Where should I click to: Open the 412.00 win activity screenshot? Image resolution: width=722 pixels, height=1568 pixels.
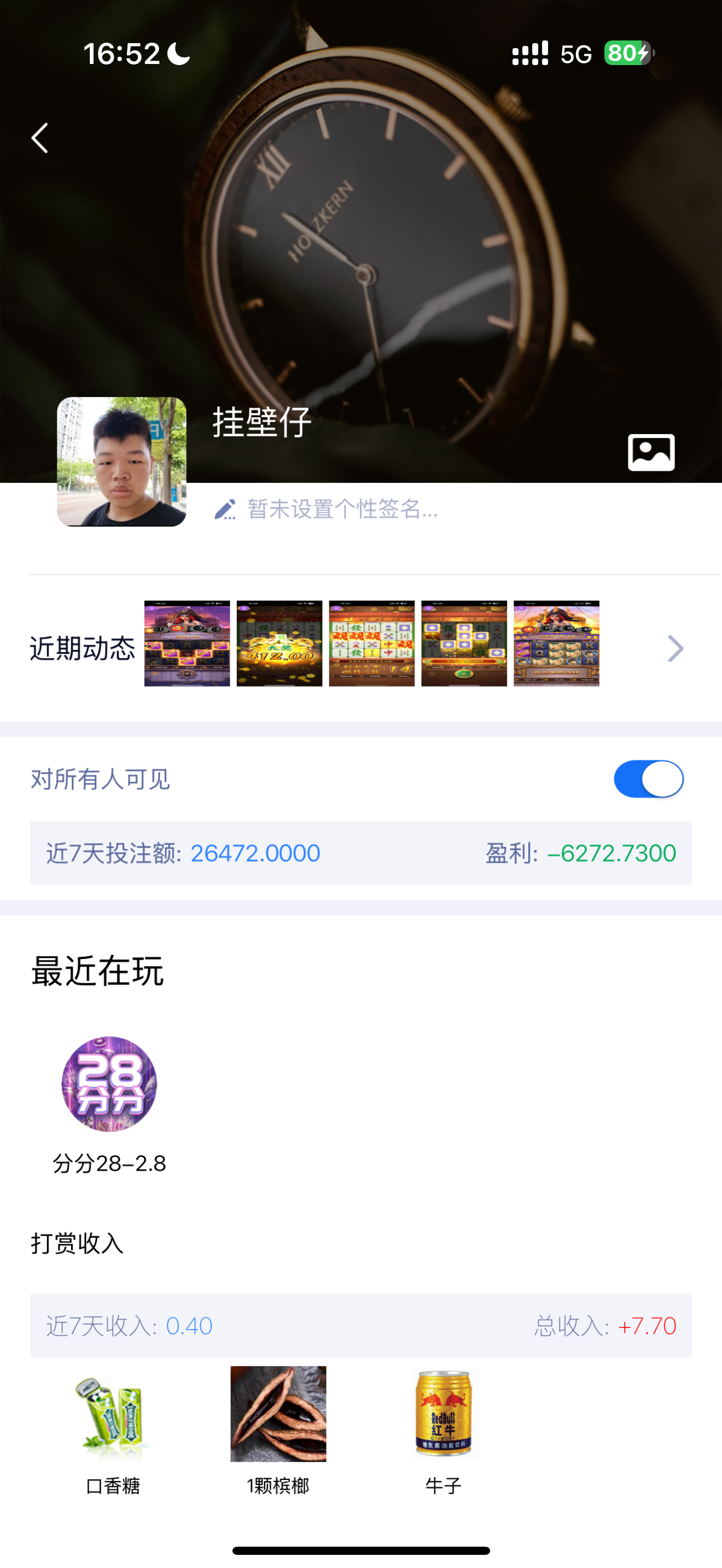(280, 643)
